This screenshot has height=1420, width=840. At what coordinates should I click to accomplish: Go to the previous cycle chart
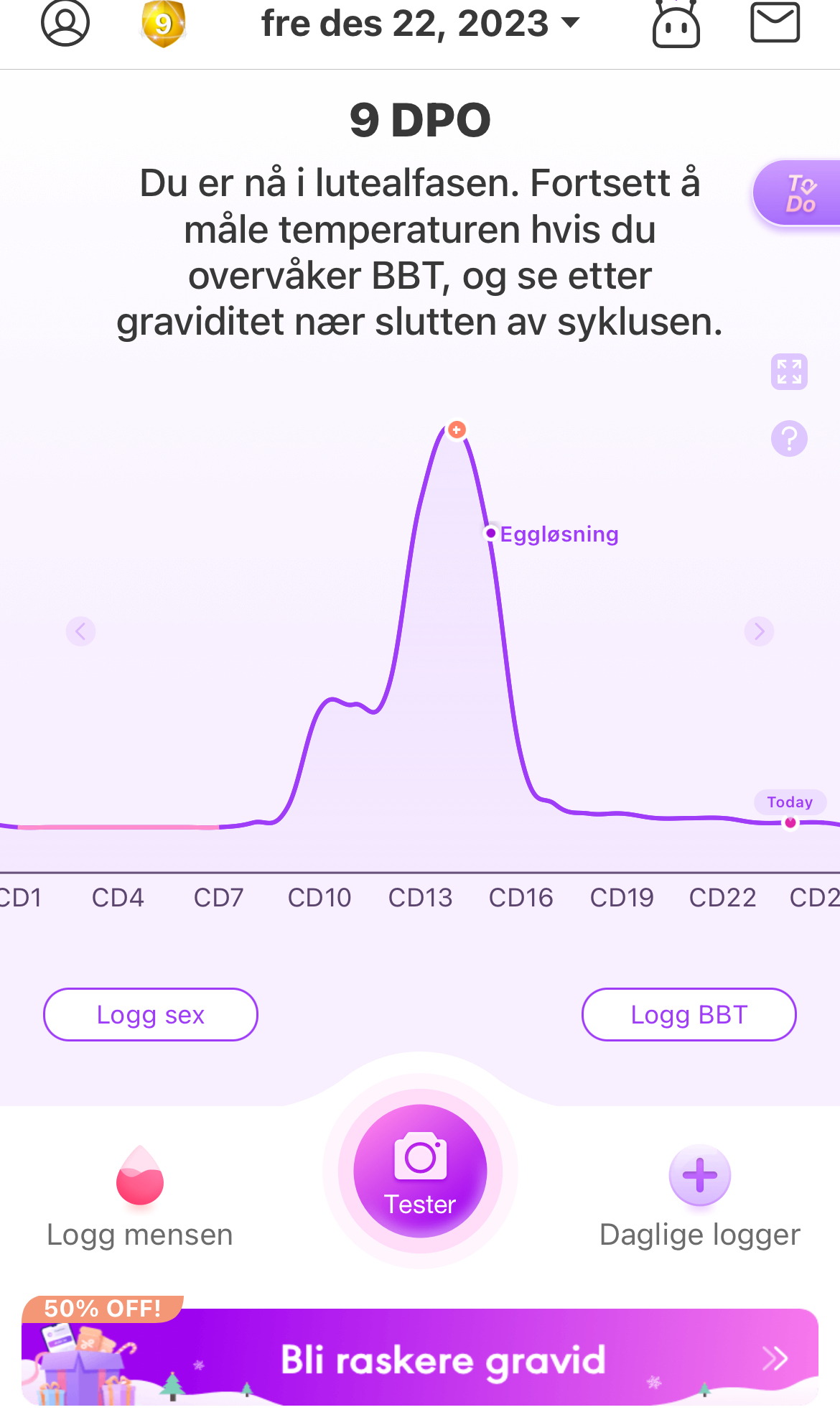[80, 631]
